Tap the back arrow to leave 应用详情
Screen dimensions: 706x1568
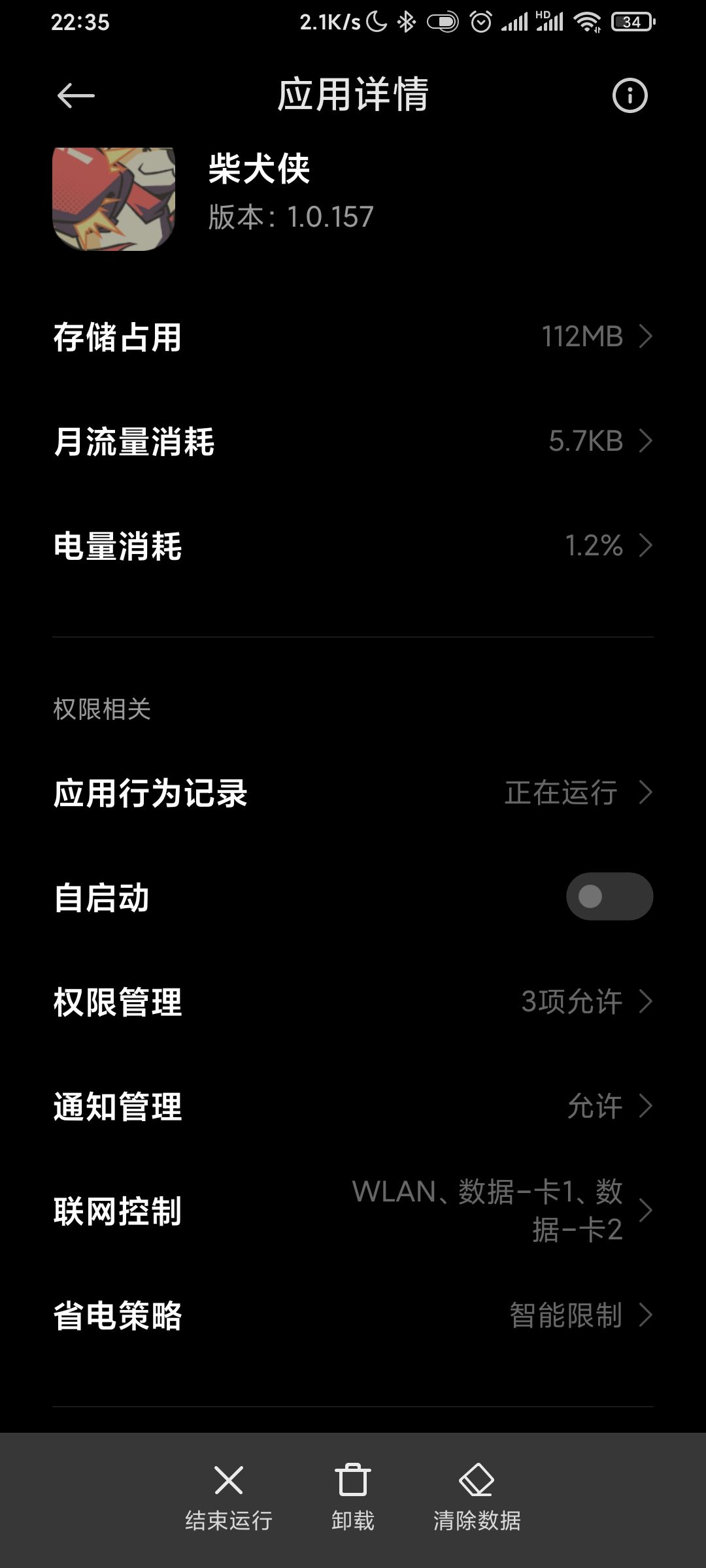pos(72,97)
